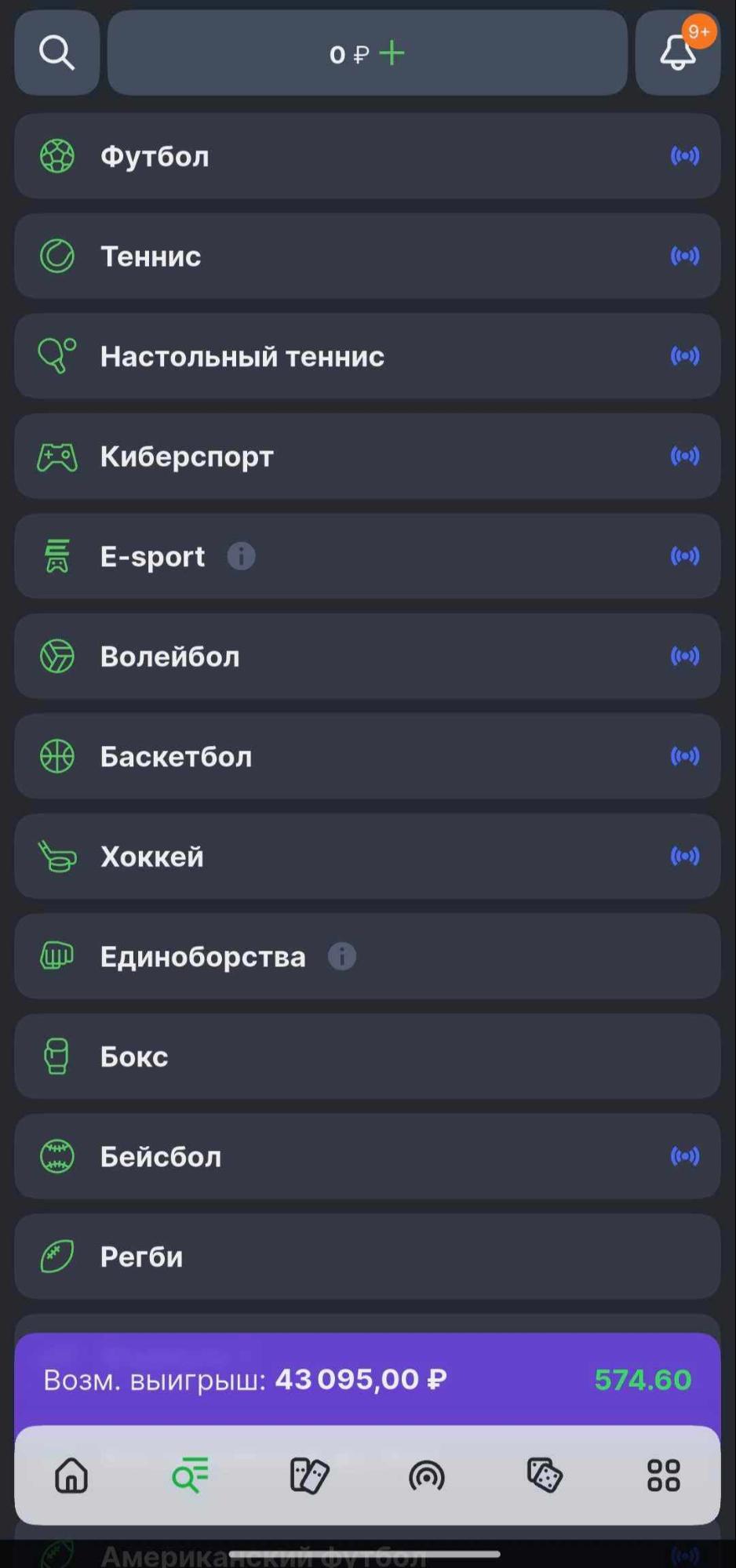The image size is (736, 1568).
Task: Open the apps grid tab
Action: coord(663,1475)
